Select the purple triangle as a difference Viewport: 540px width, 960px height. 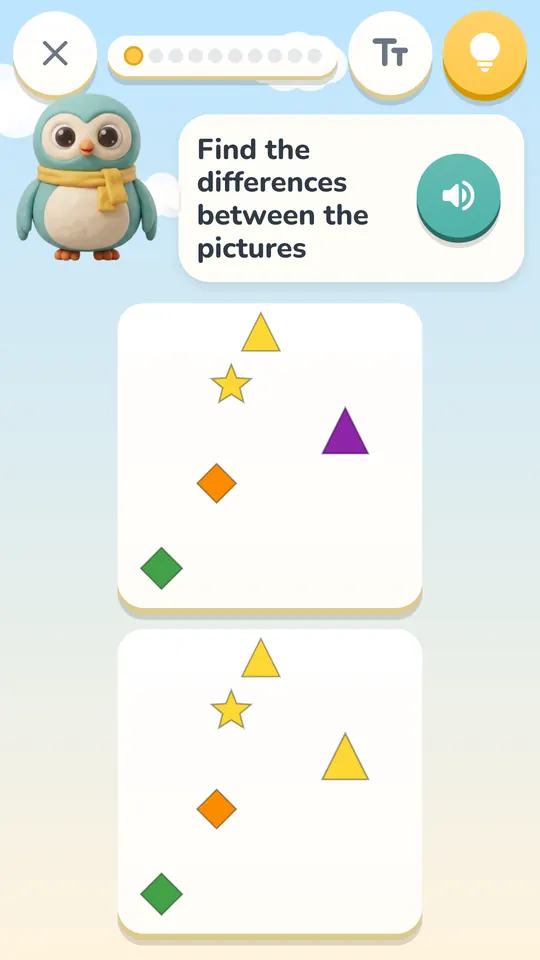tap(345, 432)
